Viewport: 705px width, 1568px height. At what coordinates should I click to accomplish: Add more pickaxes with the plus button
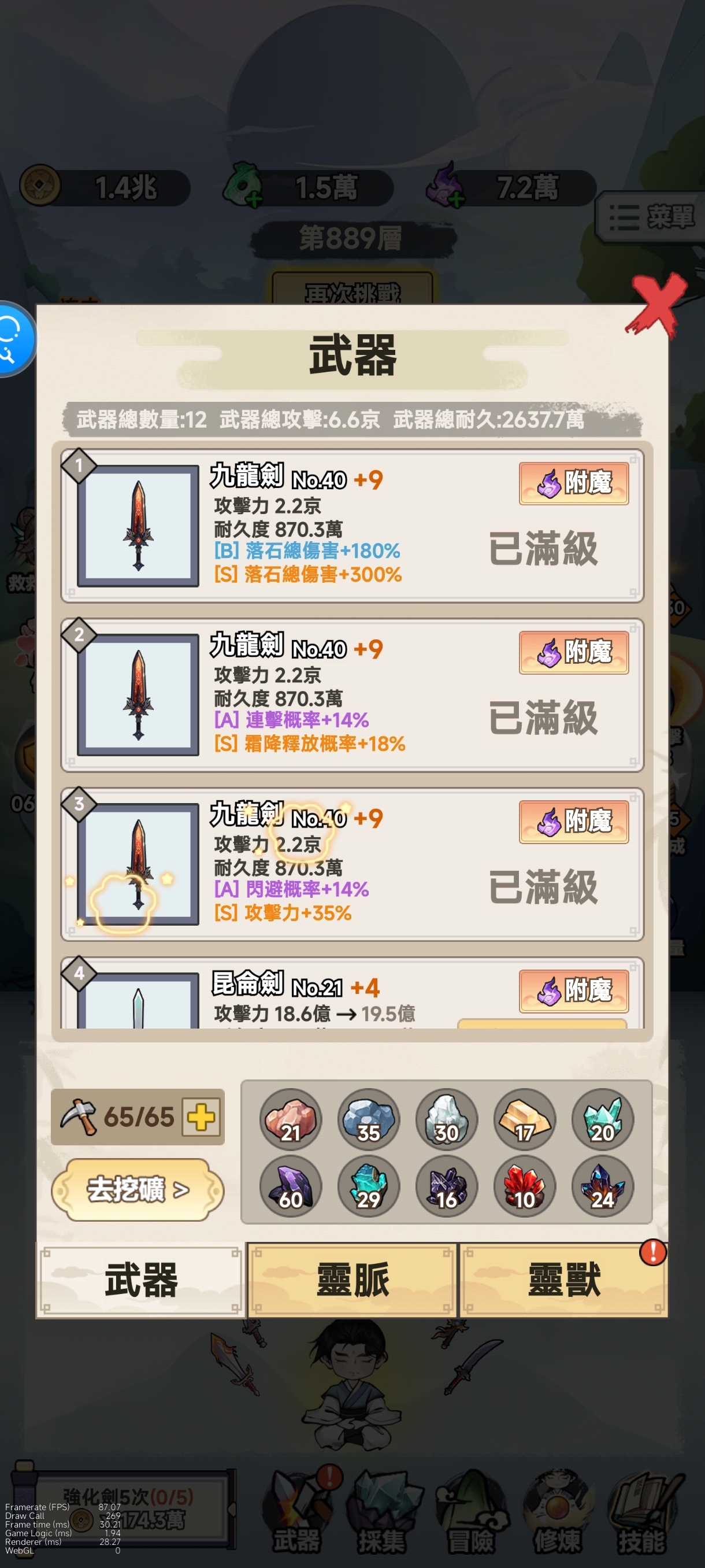(x=201, y=1117)
